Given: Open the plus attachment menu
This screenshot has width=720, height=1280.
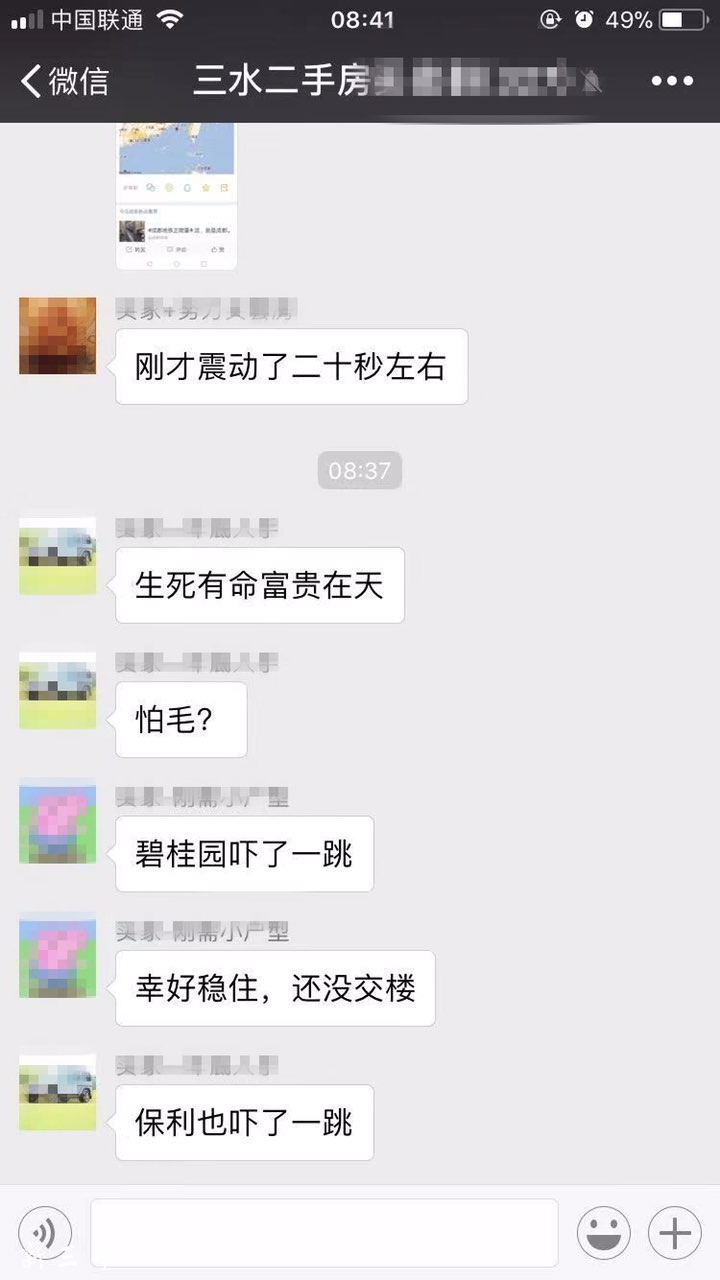Looking at the screenshot, I should coord(675,1232).
